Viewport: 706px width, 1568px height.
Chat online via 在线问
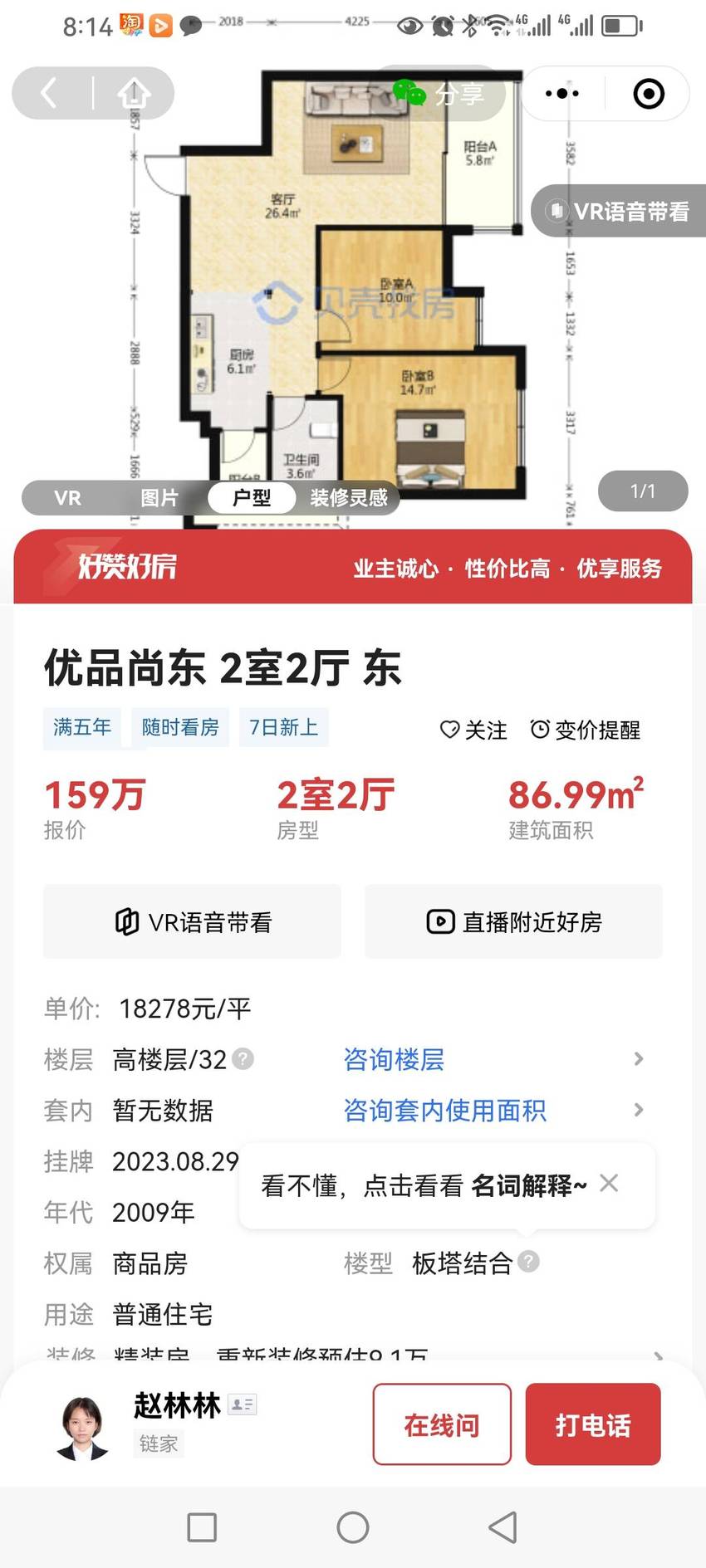[442, 1424]
